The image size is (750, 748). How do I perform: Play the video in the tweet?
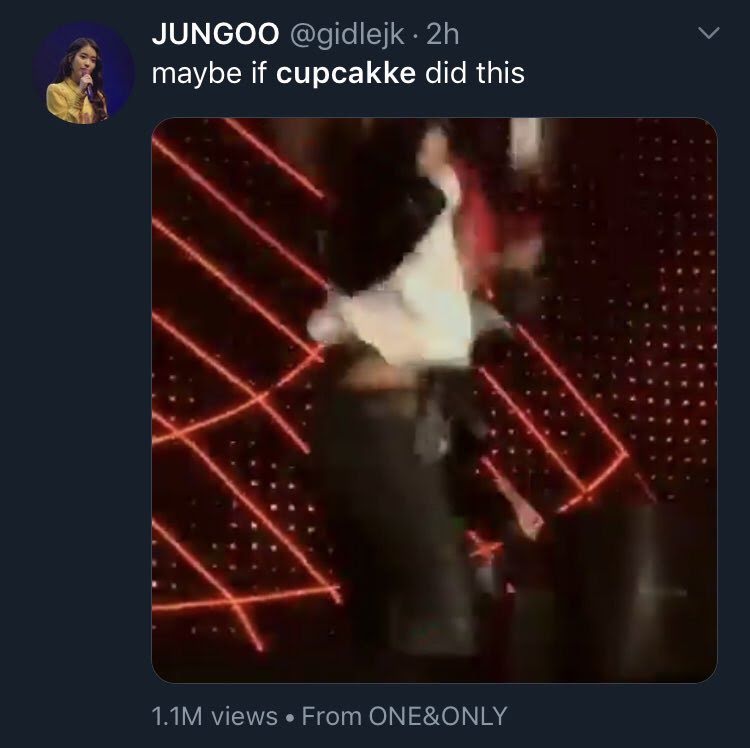[x=434, y=400]
